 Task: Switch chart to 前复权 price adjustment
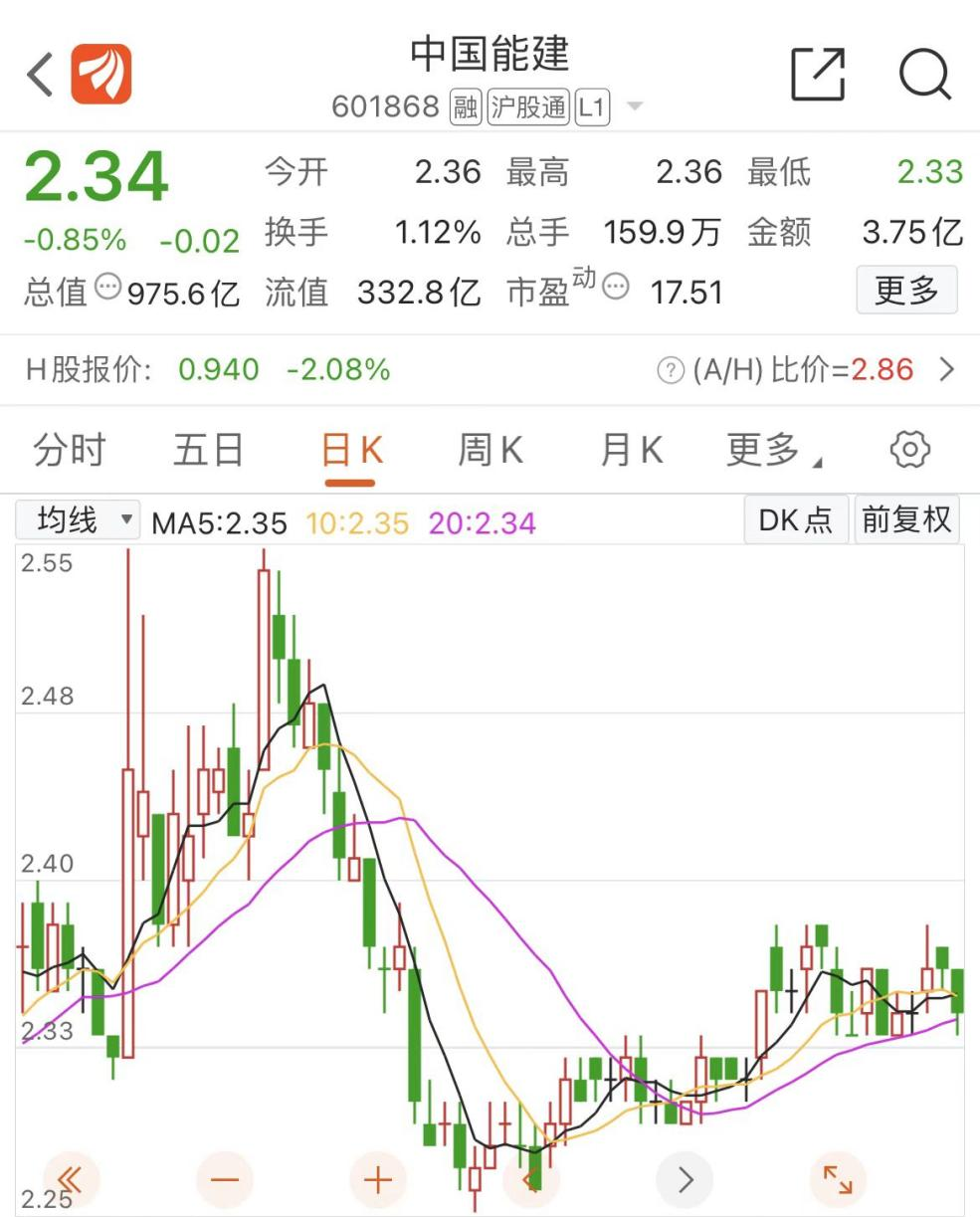(x=906, y=519)
